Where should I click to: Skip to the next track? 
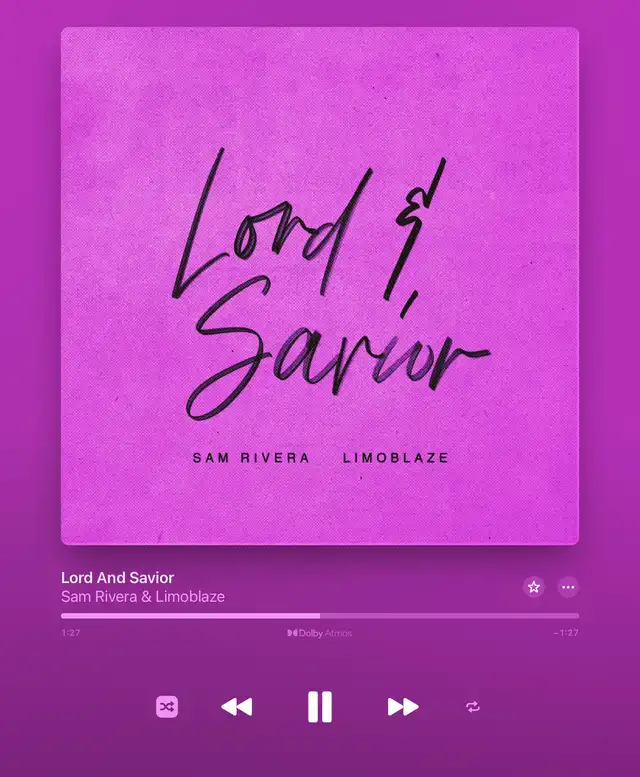tap(402, 707)
